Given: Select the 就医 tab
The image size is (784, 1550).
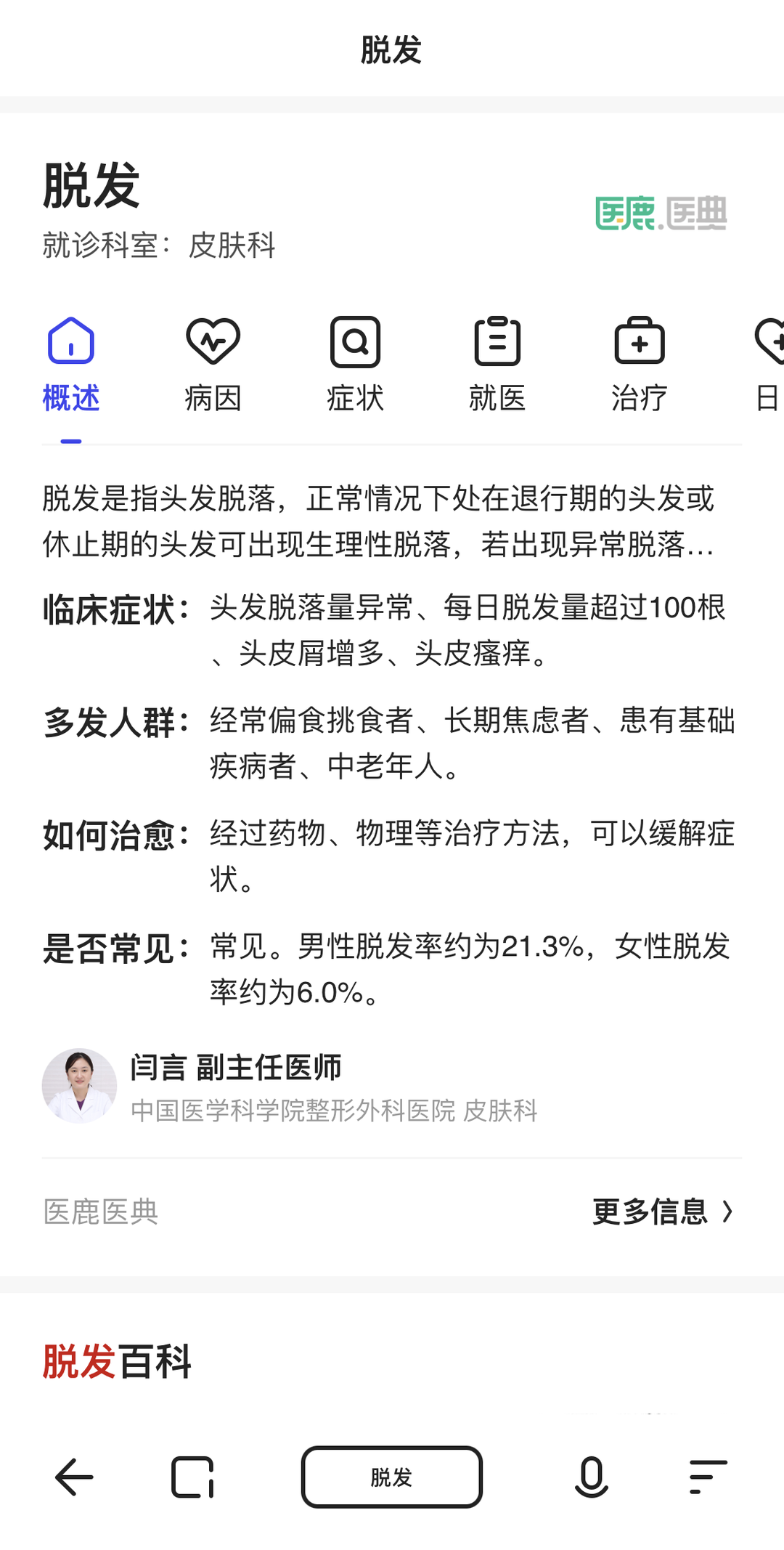Looking at the screenshot, I should click(497, 365).
